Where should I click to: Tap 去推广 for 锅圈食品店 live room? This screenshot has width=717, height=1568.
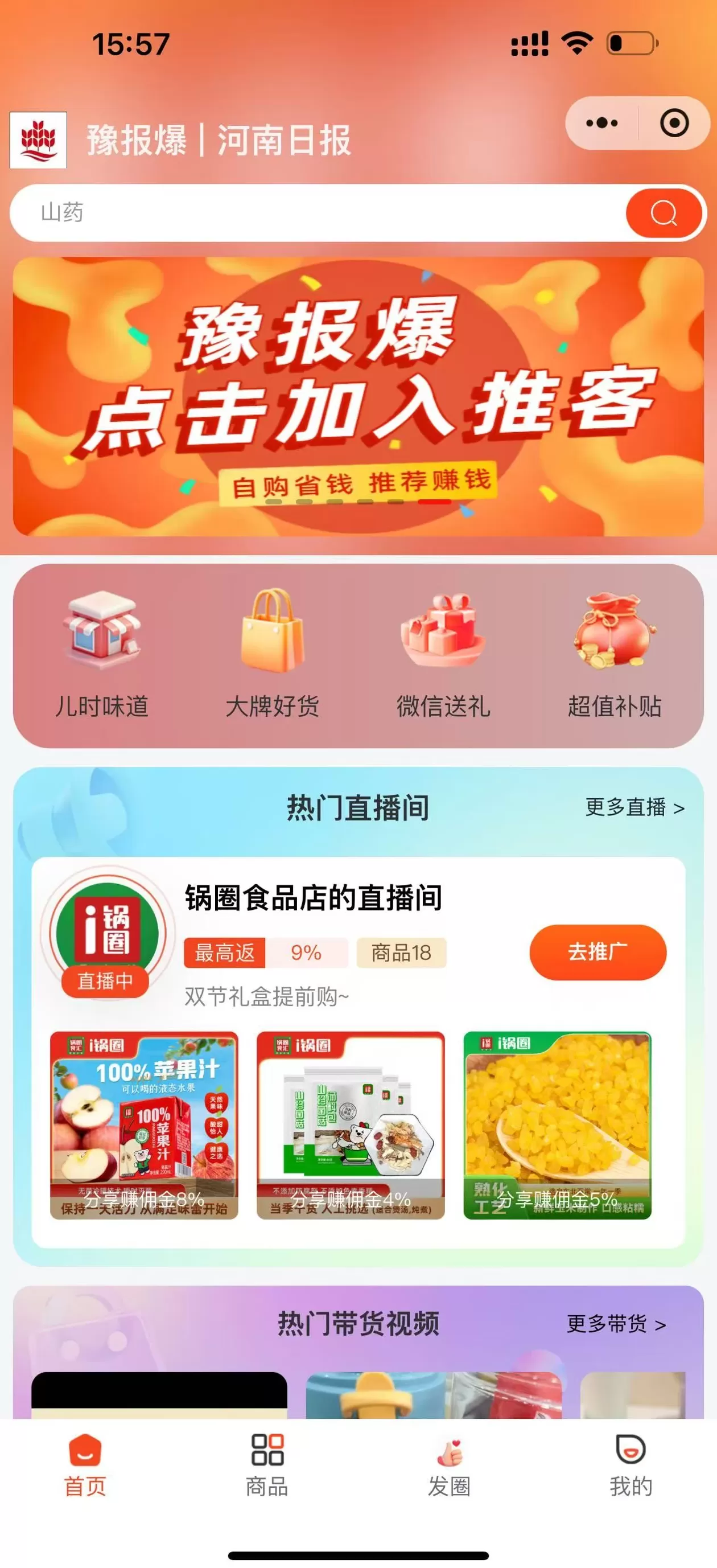[x=598, y=952]
